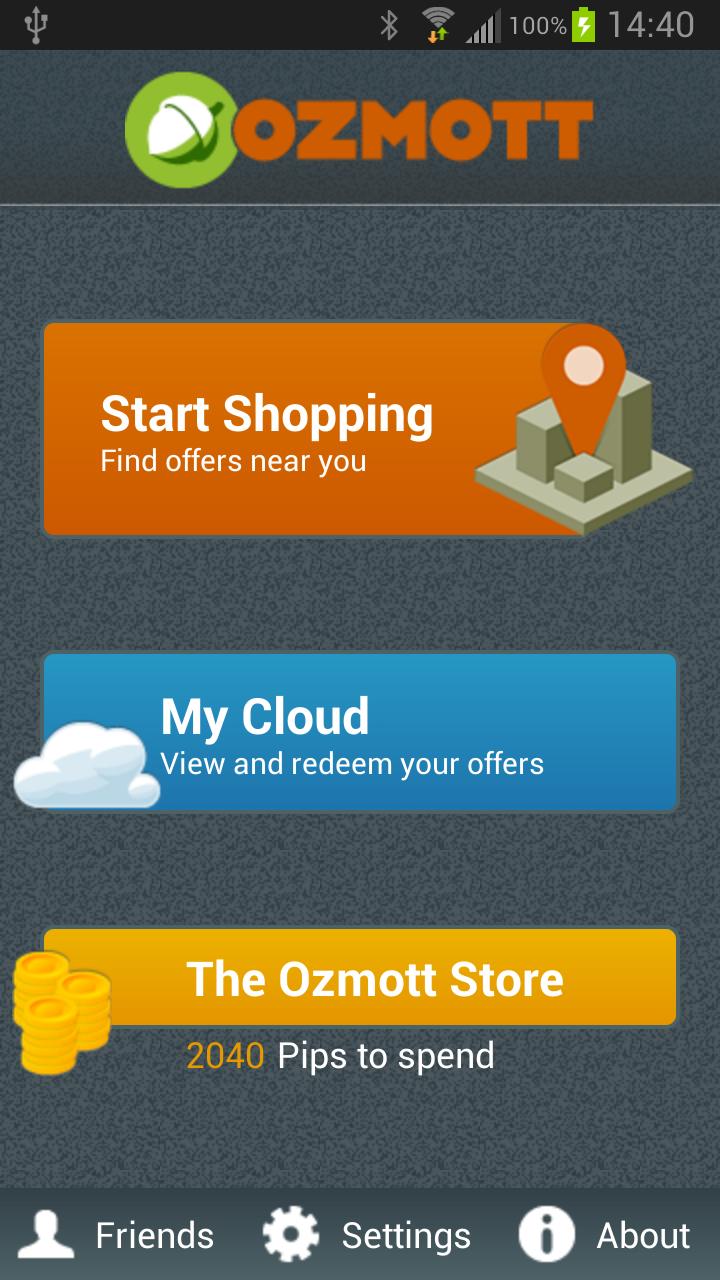
Task: Select About in the bottom bar
Action: (x=644, y=1236)
